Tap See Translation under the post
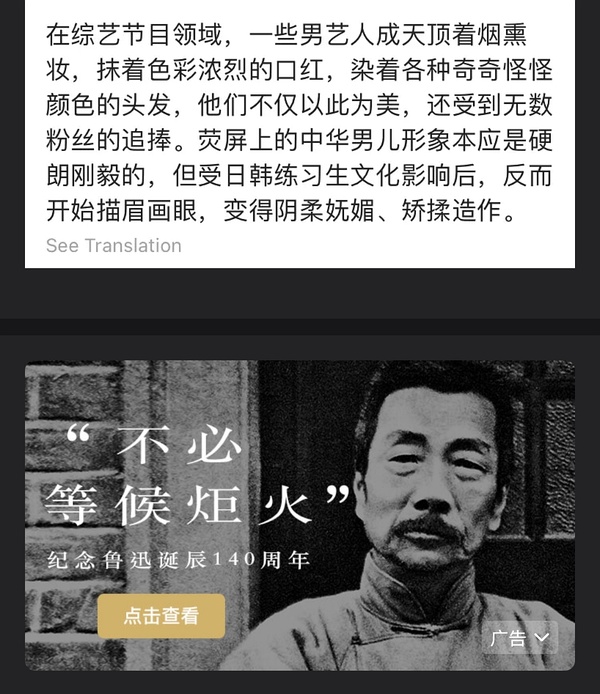This screenshot has width=600, height=694. point(114,246)
